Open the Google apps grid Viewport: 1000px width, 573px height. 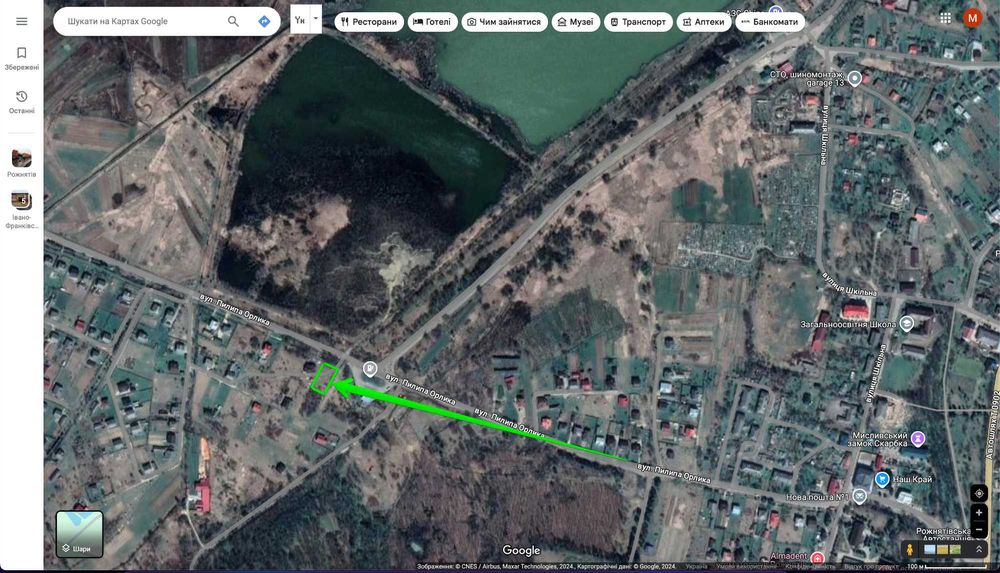click(x=945, y=18)
